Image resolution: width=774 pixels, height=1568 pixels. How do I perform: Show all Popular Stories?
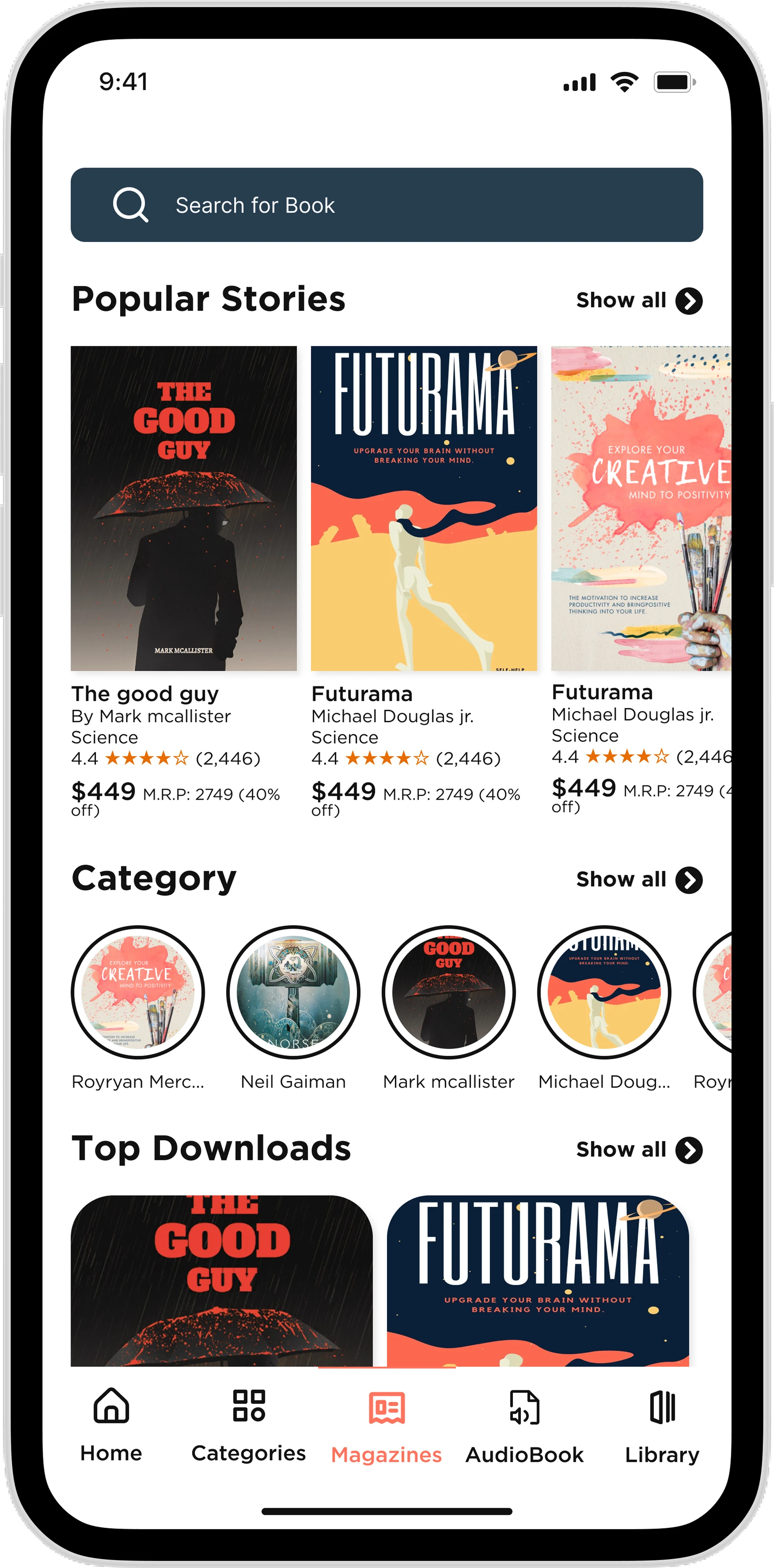(x=639, y=300)
